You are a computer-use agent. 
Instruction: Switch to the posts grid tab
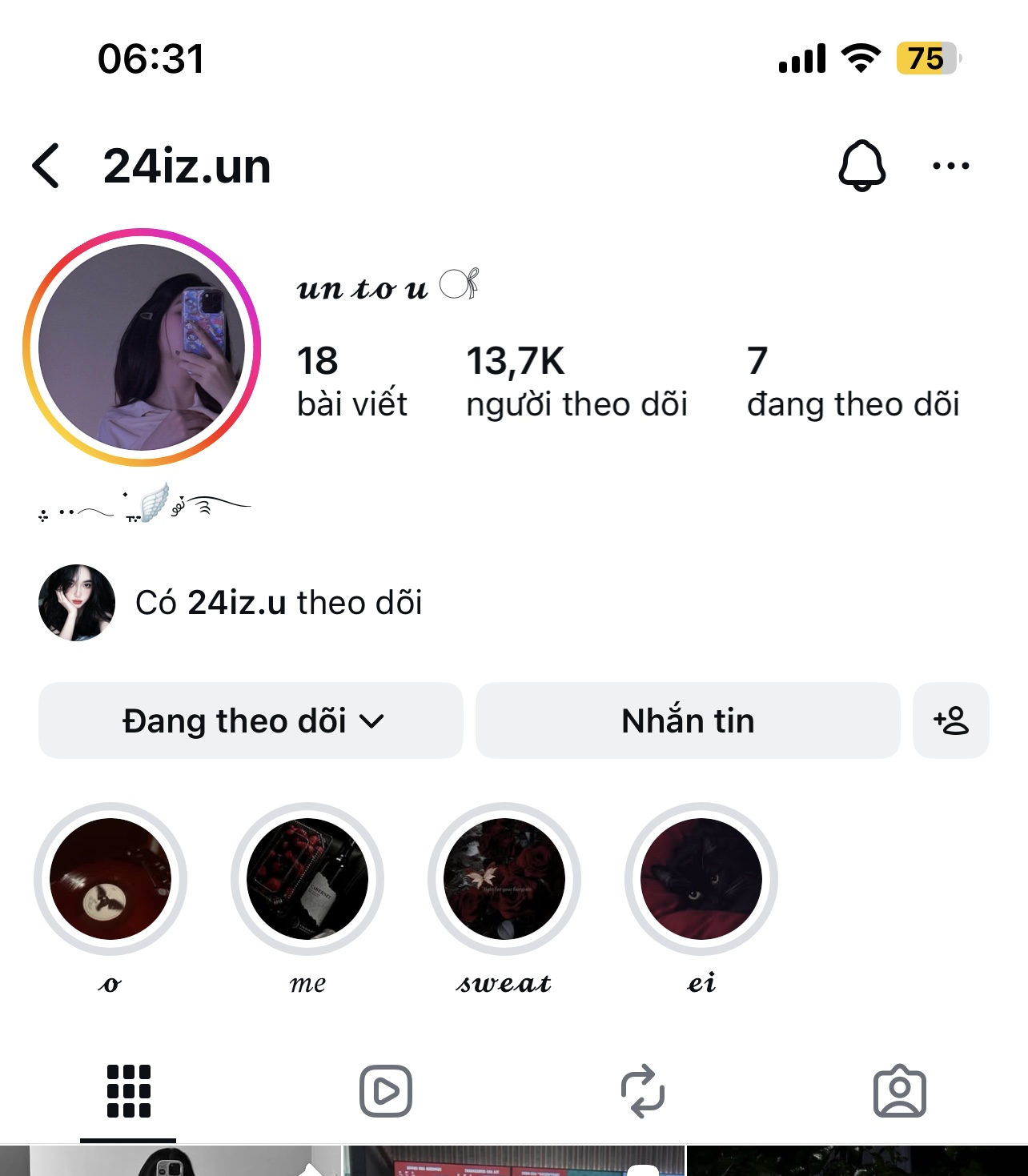(128, 1090)
